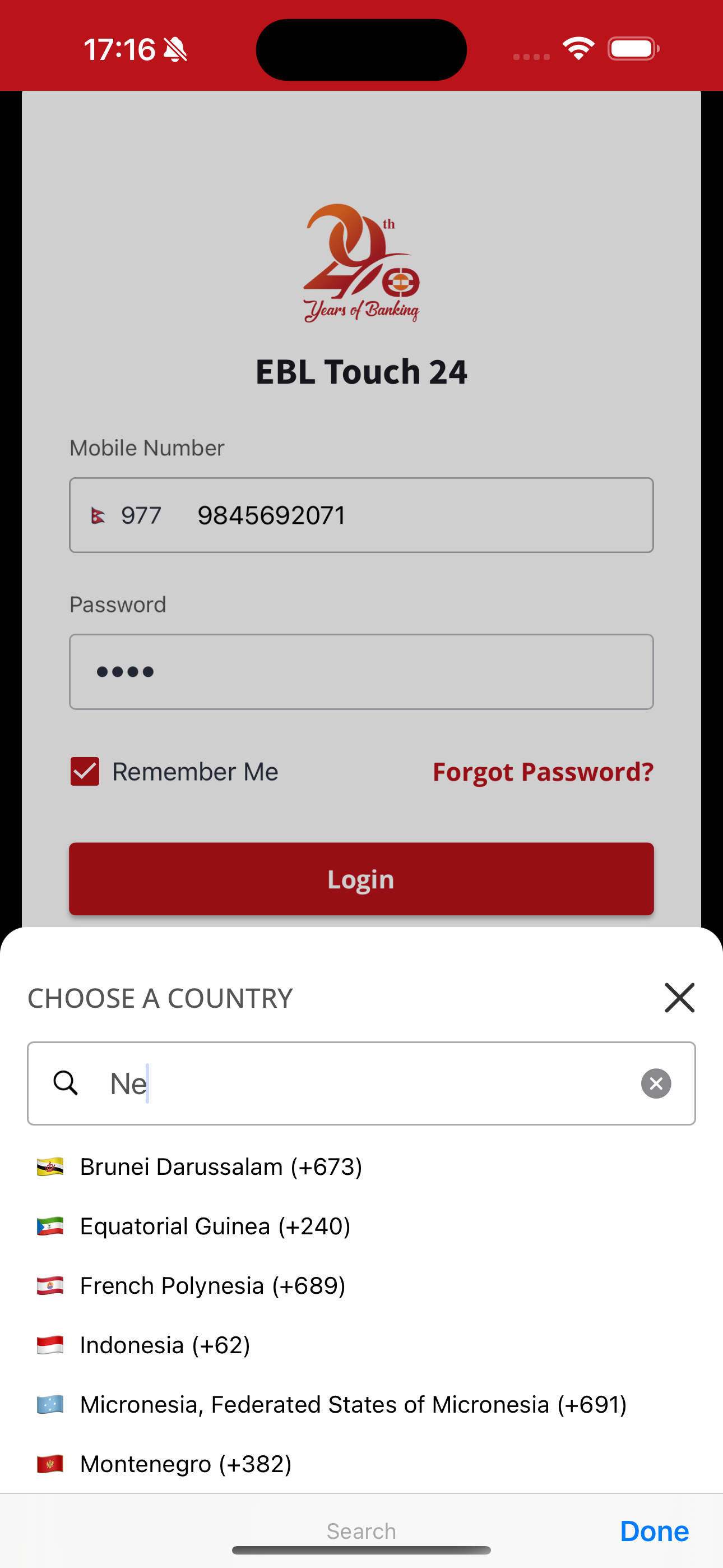Clear the search text with the x icon
723x1568 pixels.
(x=655, y=1083)
